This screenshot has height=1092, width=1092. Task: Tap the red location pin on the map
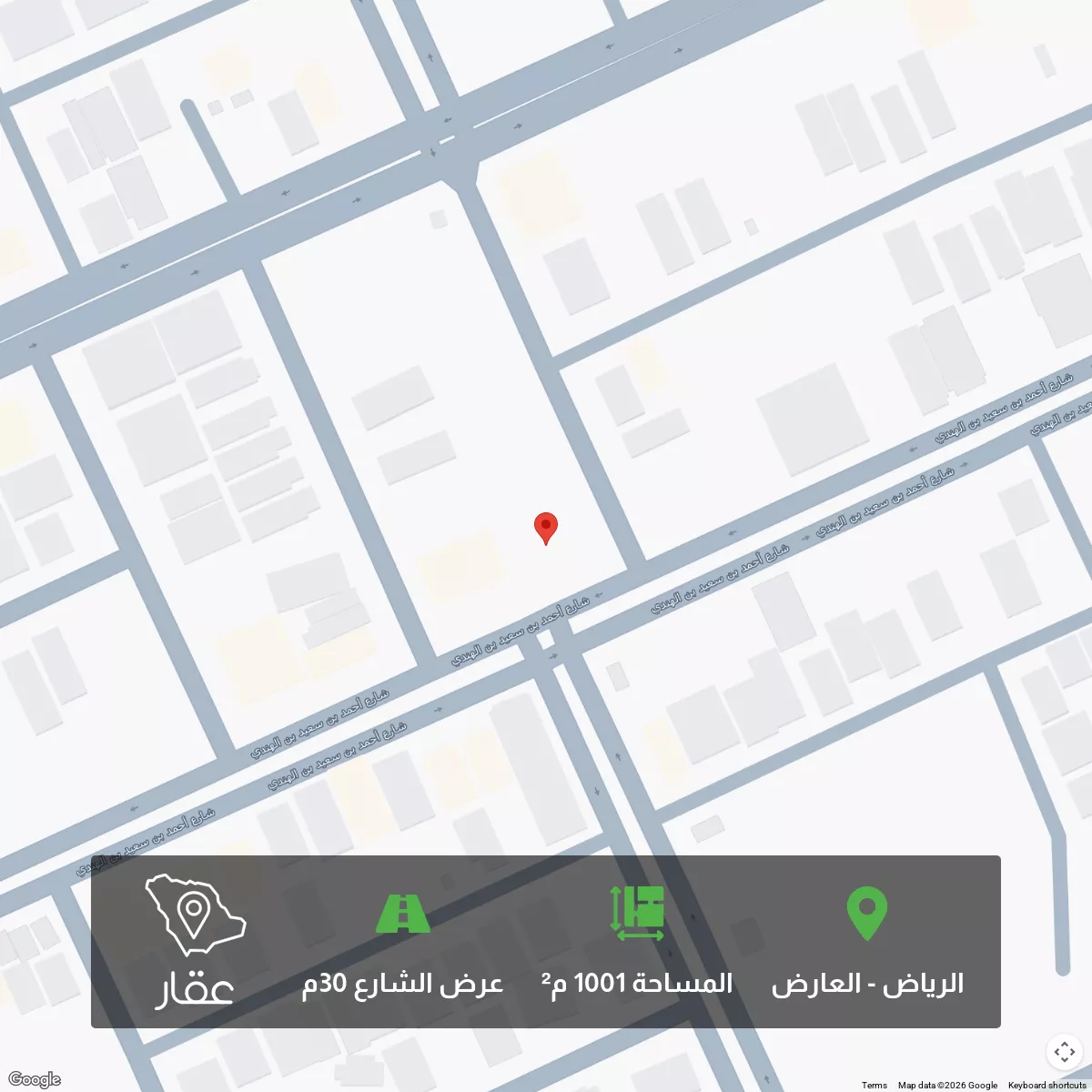(545, 527)
